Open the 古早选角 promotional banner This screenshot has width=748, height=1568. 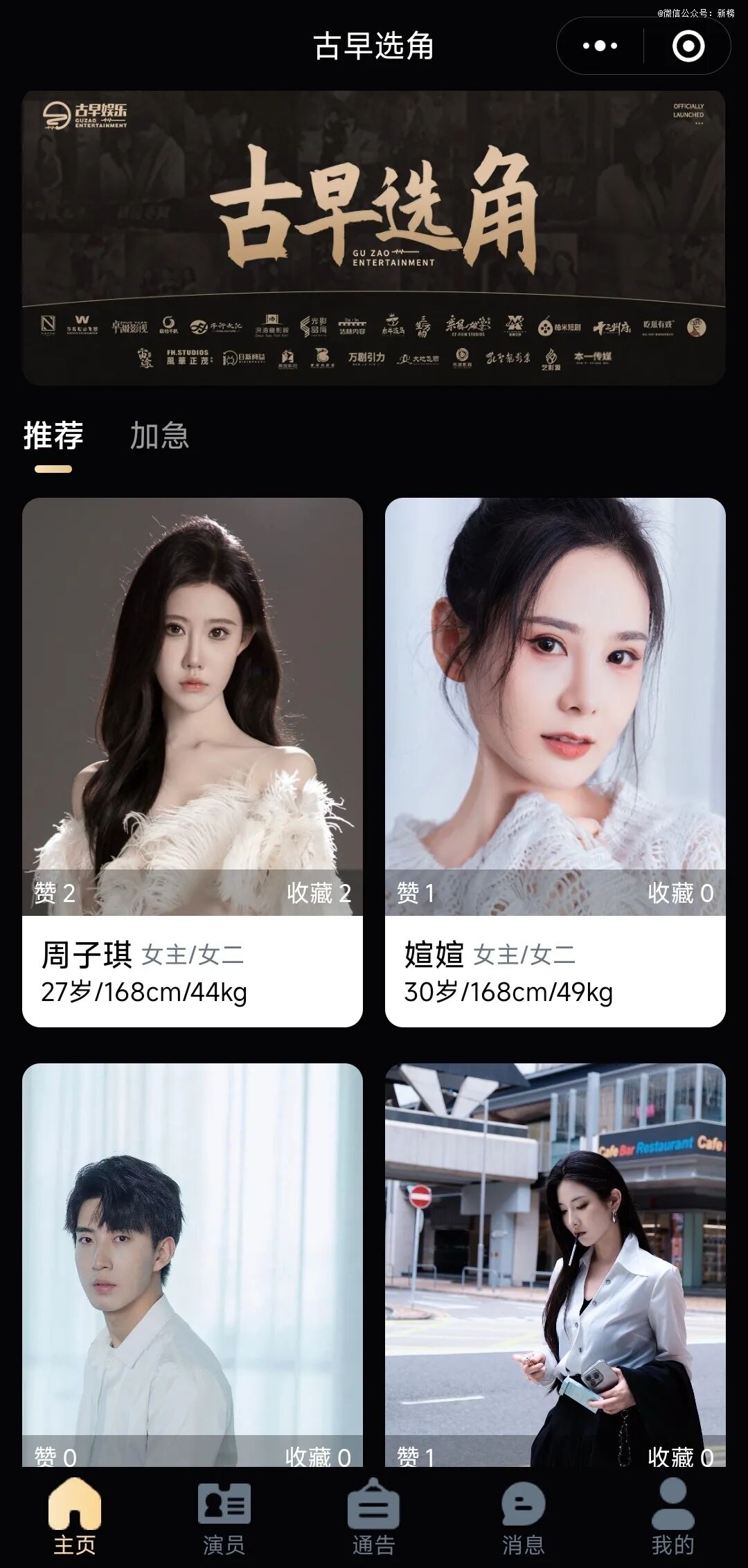coord(373,237)
